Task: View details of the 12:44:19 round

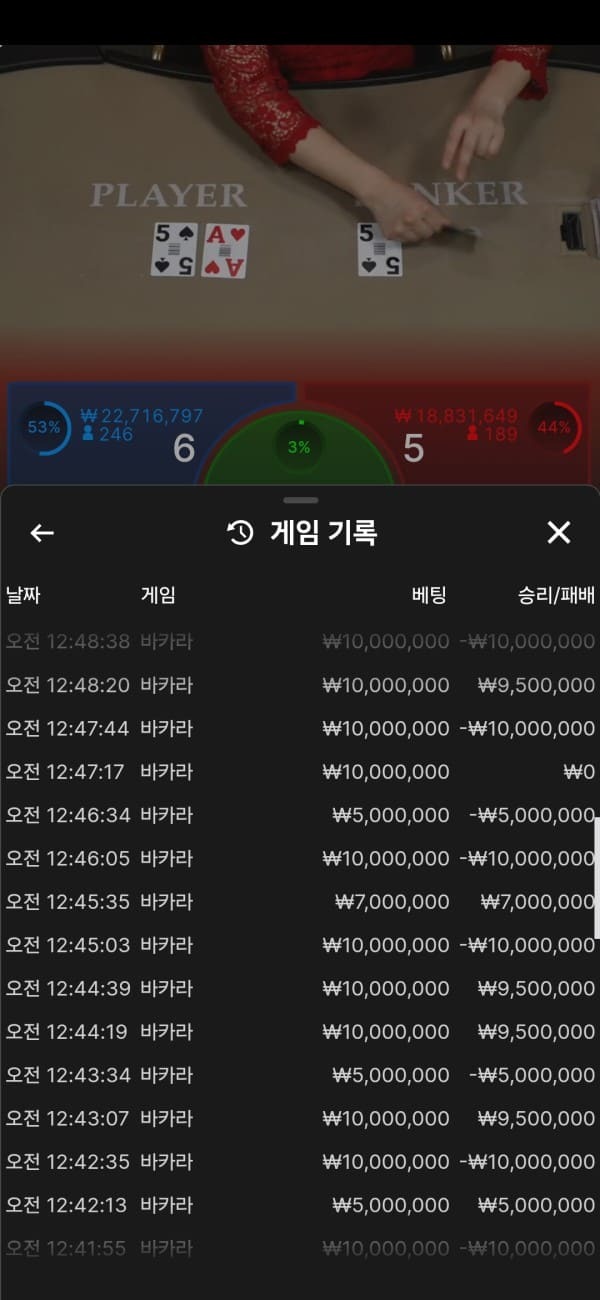Action: point(300,1031)
